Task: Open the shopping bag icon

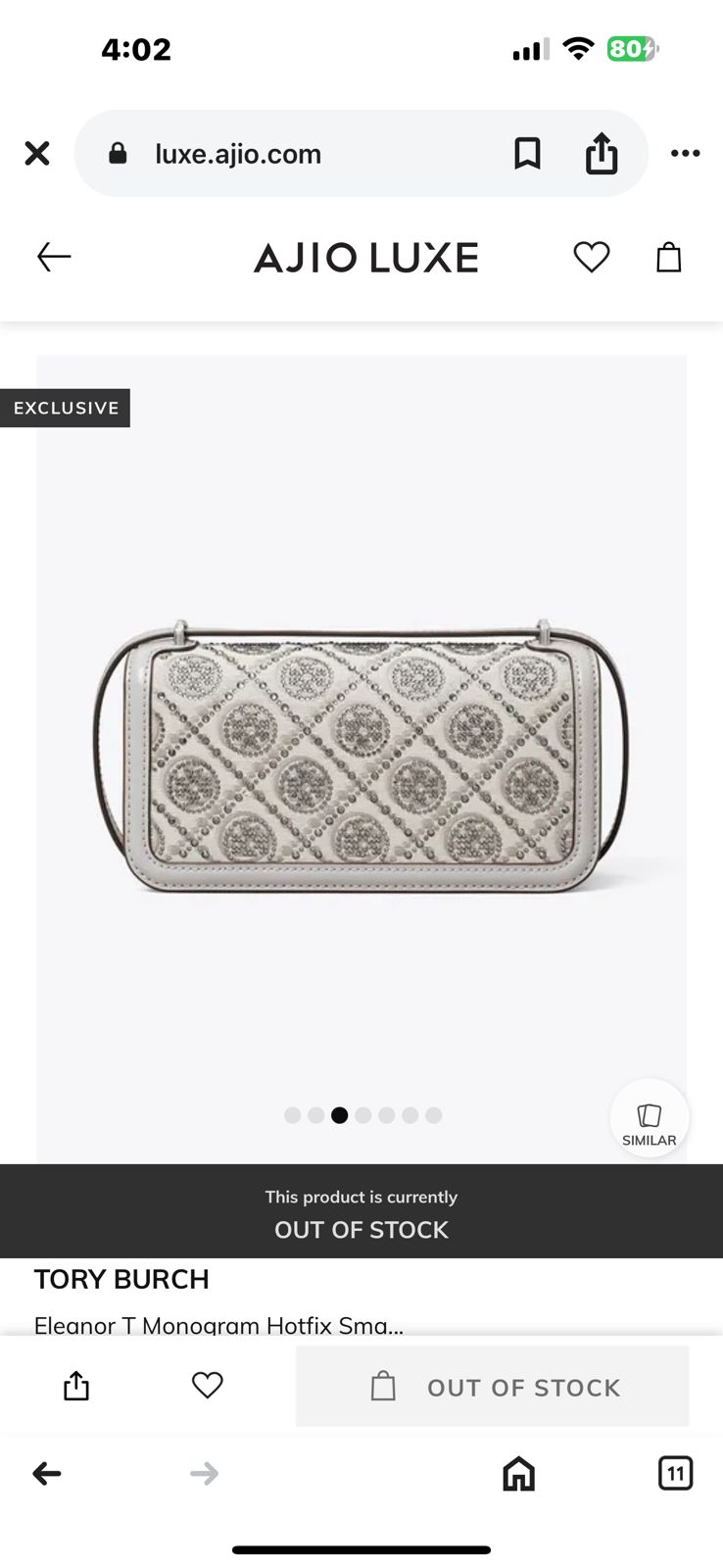Action: click(x=668, y=257)
